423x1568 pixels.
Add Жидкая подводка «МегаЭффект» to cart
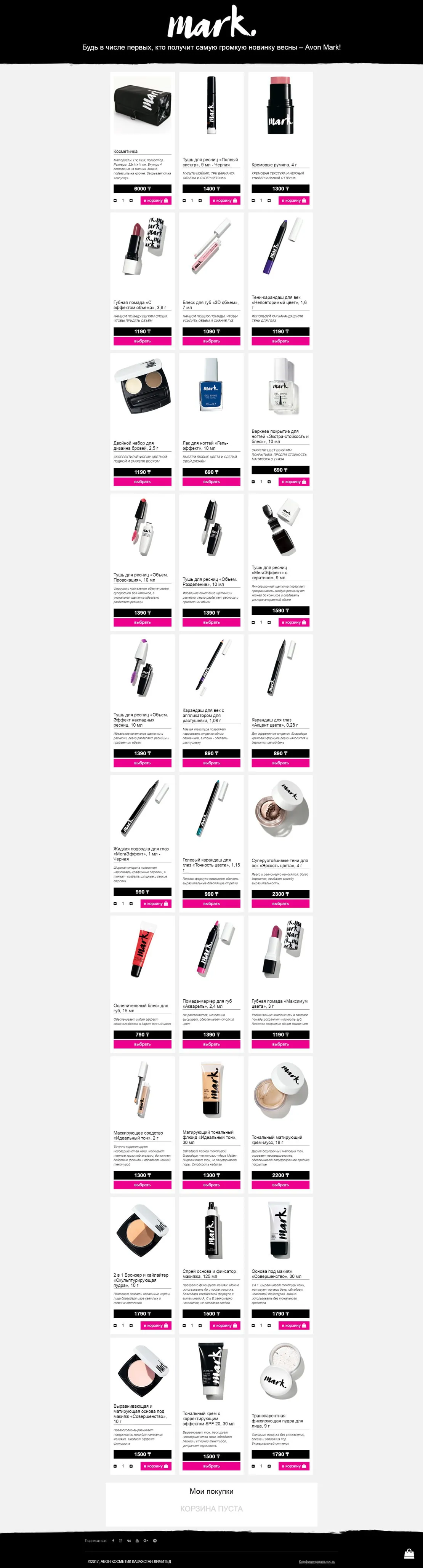(155, 903)
